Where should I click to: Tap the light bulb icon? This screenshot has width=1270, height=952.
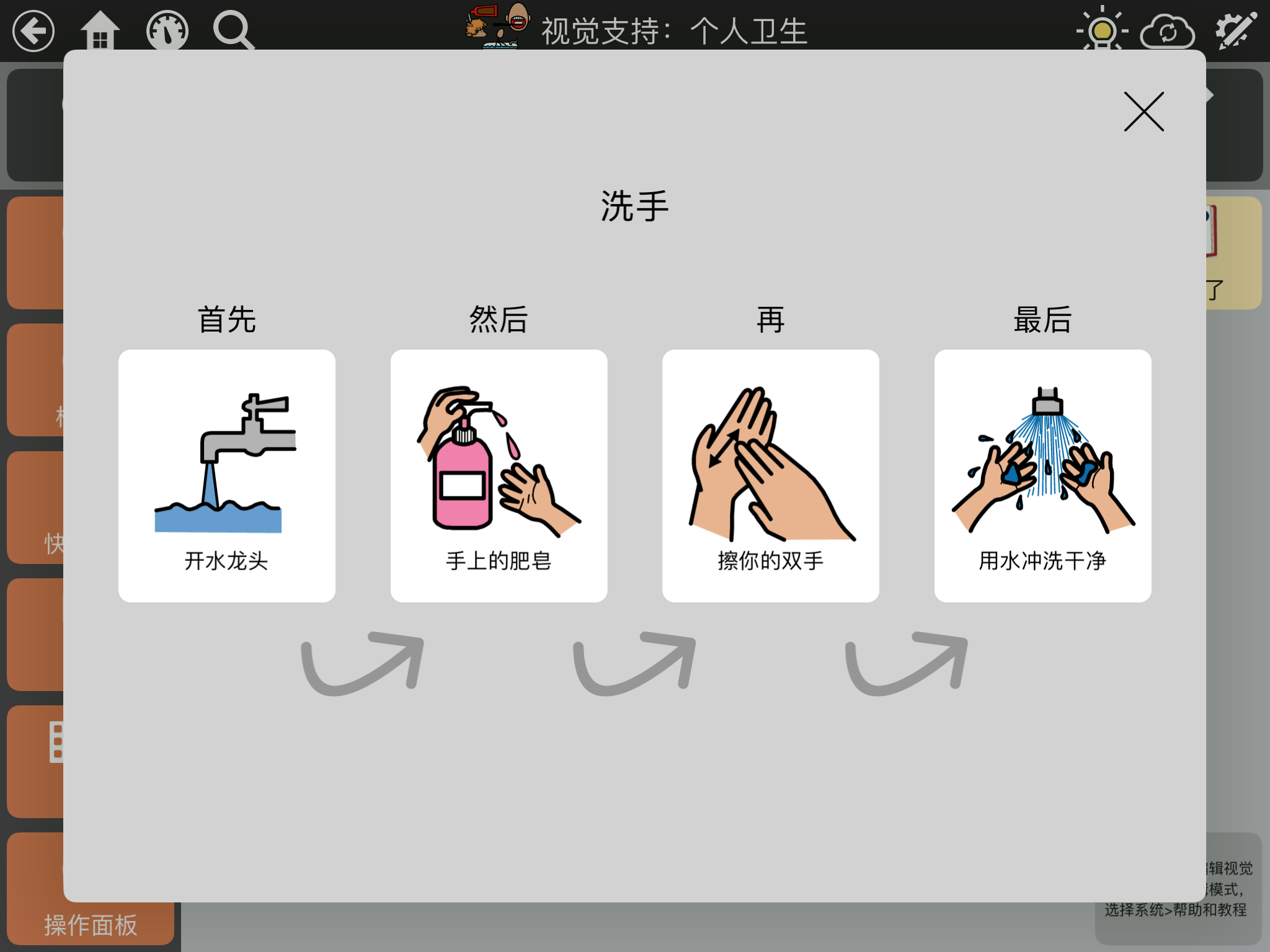coord(1102,30)
